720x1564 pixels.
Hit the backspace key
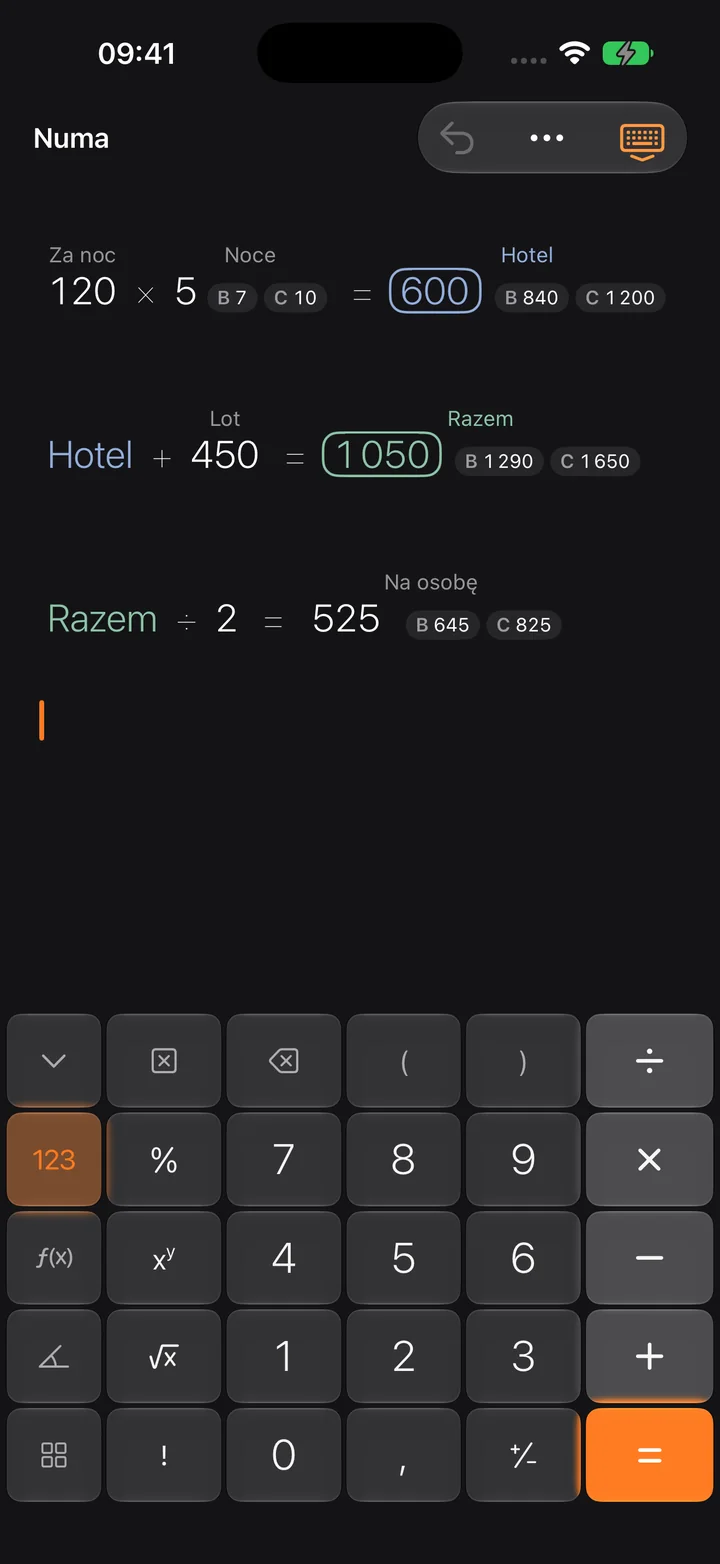point(284,1060)
